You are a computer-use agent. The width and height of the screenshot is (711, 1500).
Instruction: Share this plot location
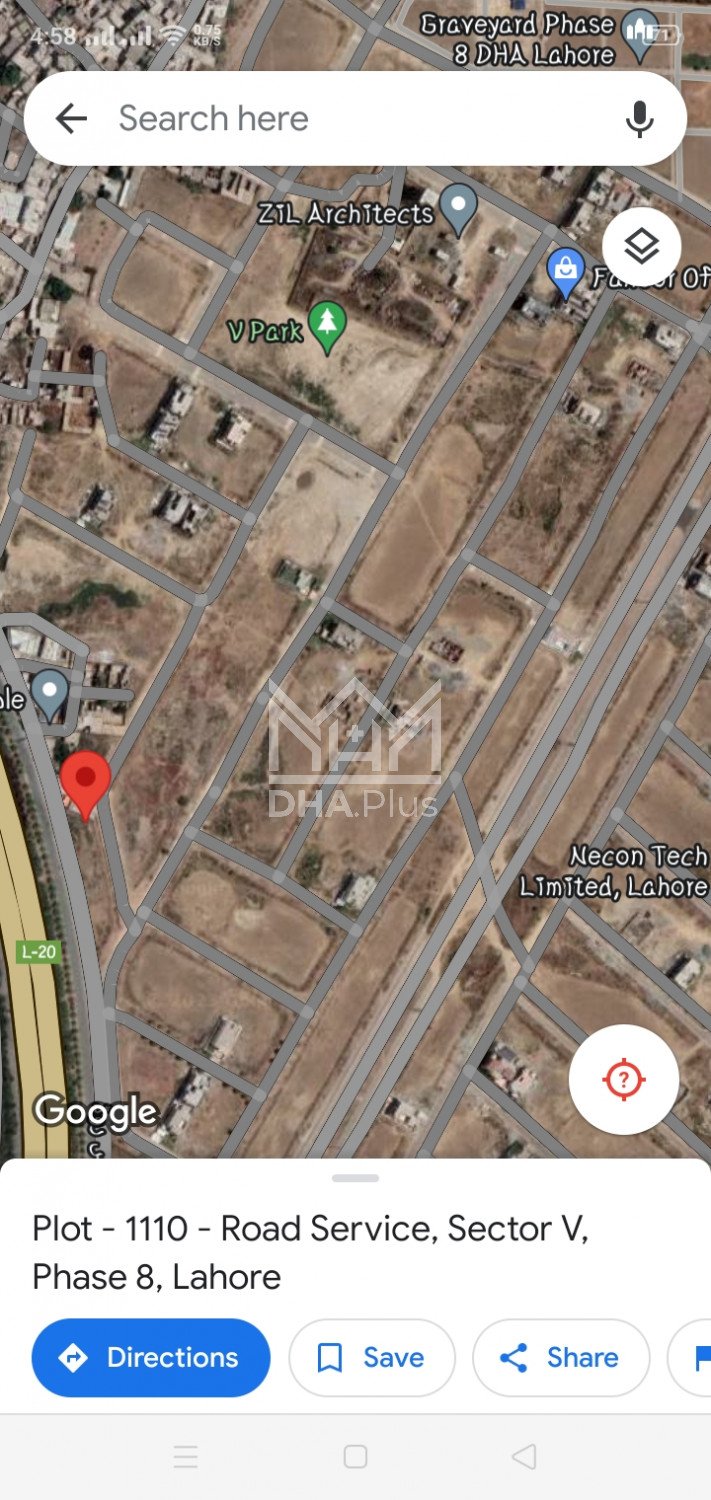click(x=560, y=1357)
